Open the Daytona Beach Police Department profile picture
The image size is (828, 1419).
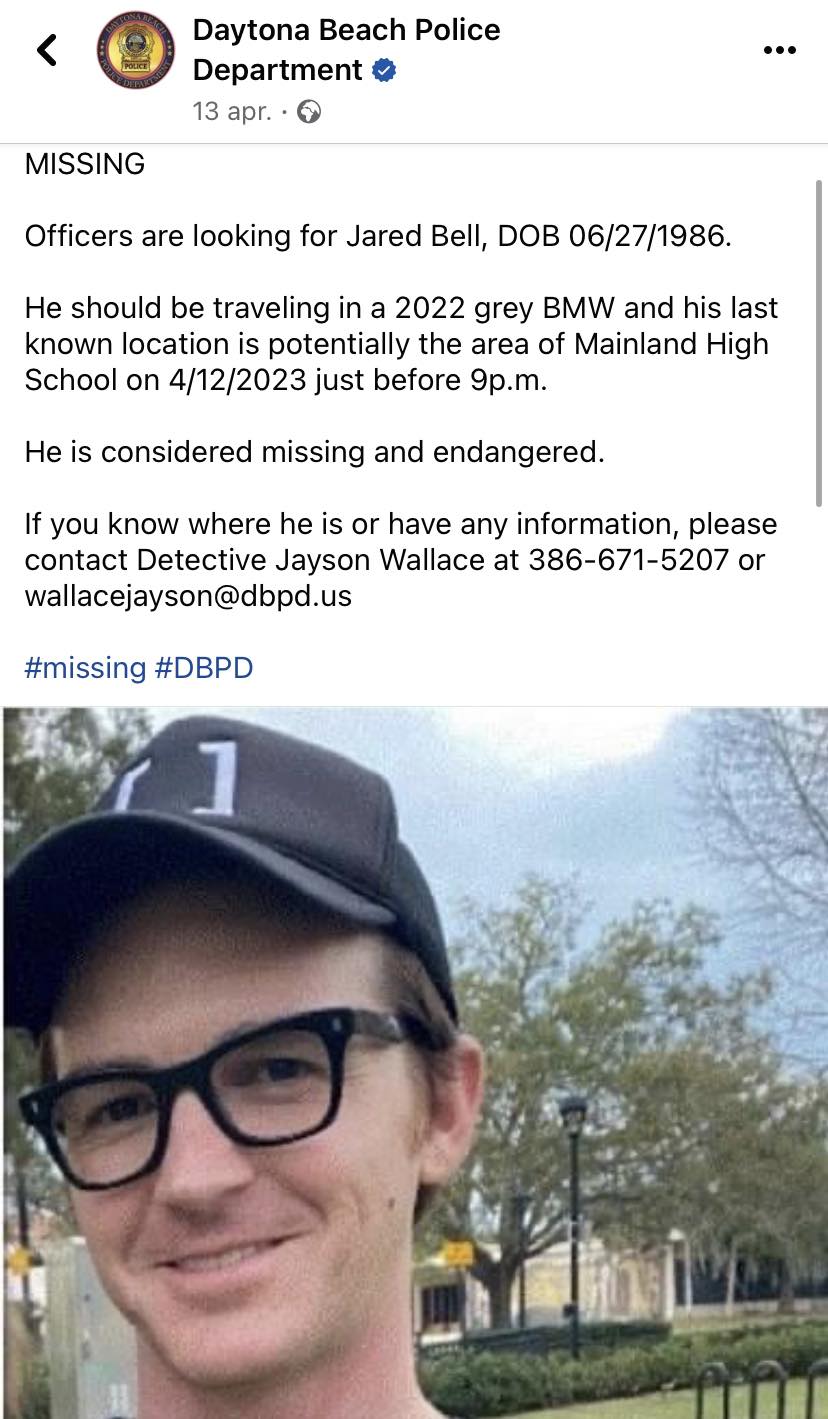[x=136, y=50]
